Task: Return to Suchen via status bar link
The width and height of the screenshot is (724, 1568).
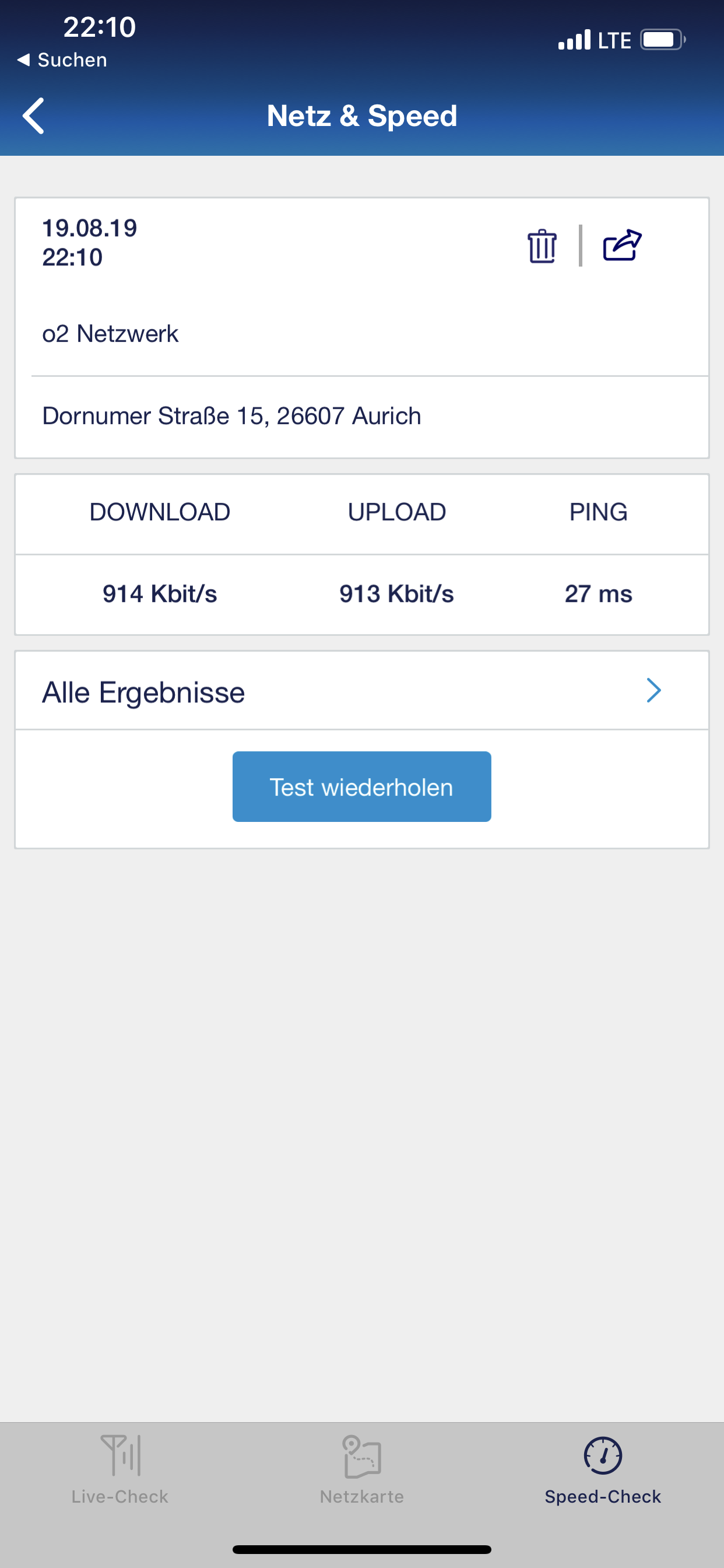Action: pos(62,60)
